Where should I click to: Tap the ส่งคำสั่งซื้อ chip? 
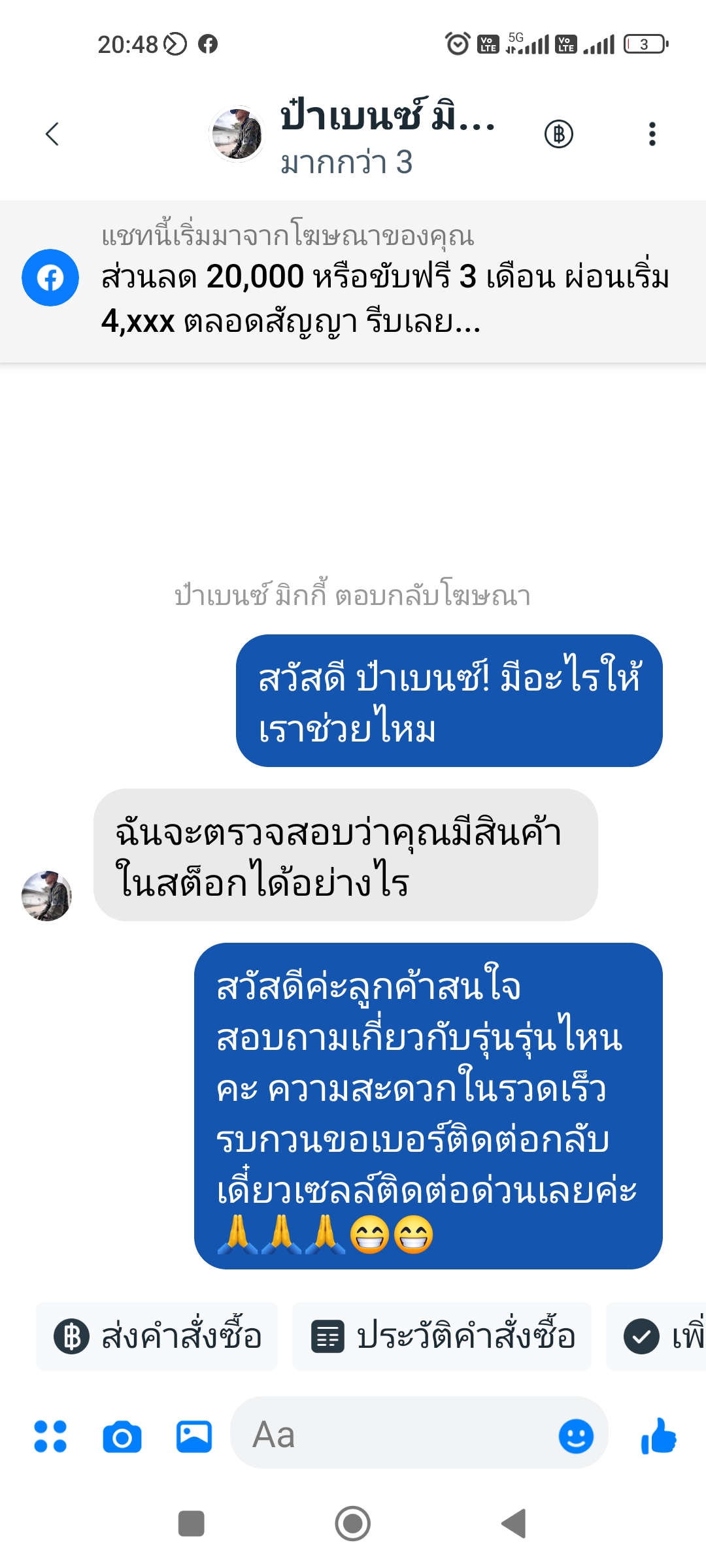157,1336
